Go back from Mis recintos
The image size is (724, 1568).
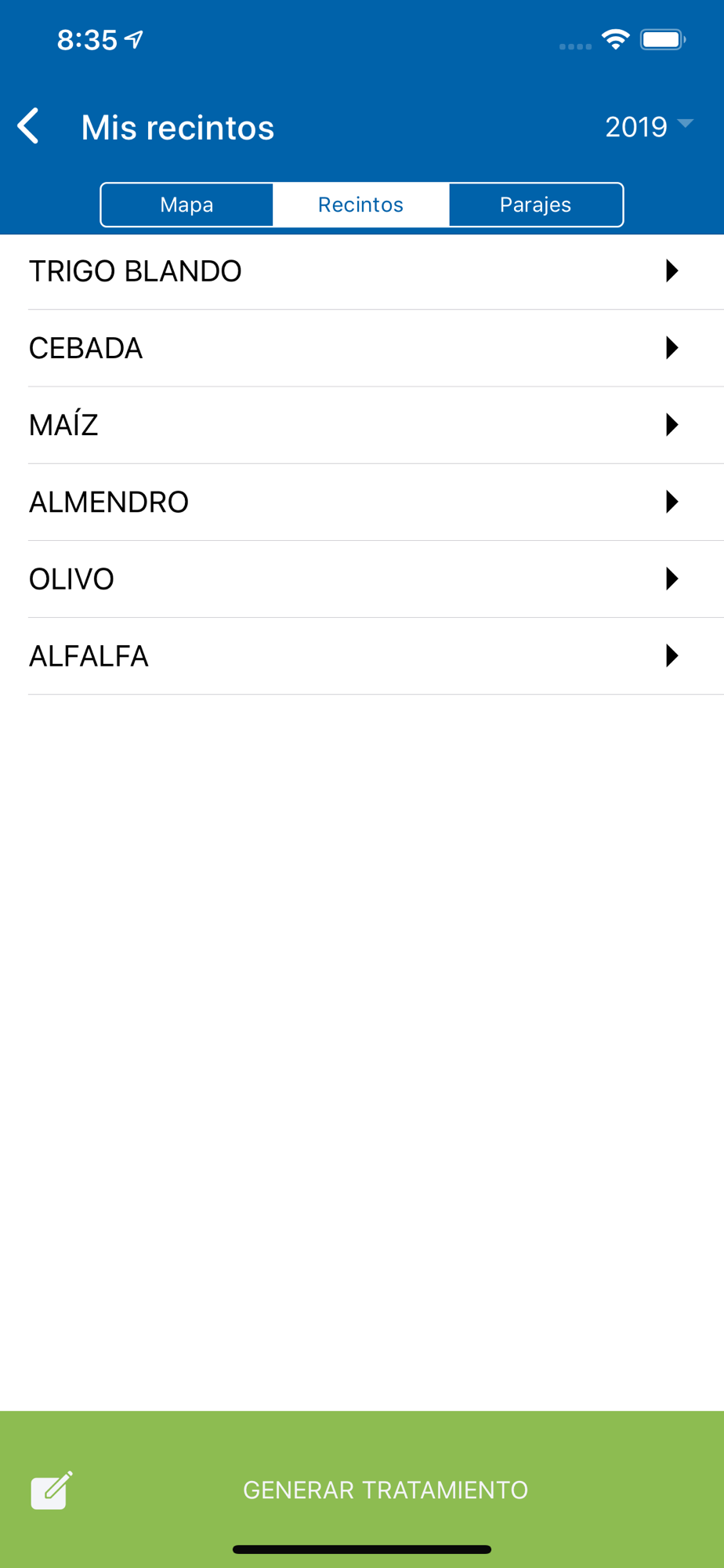[x=29, y=126]
